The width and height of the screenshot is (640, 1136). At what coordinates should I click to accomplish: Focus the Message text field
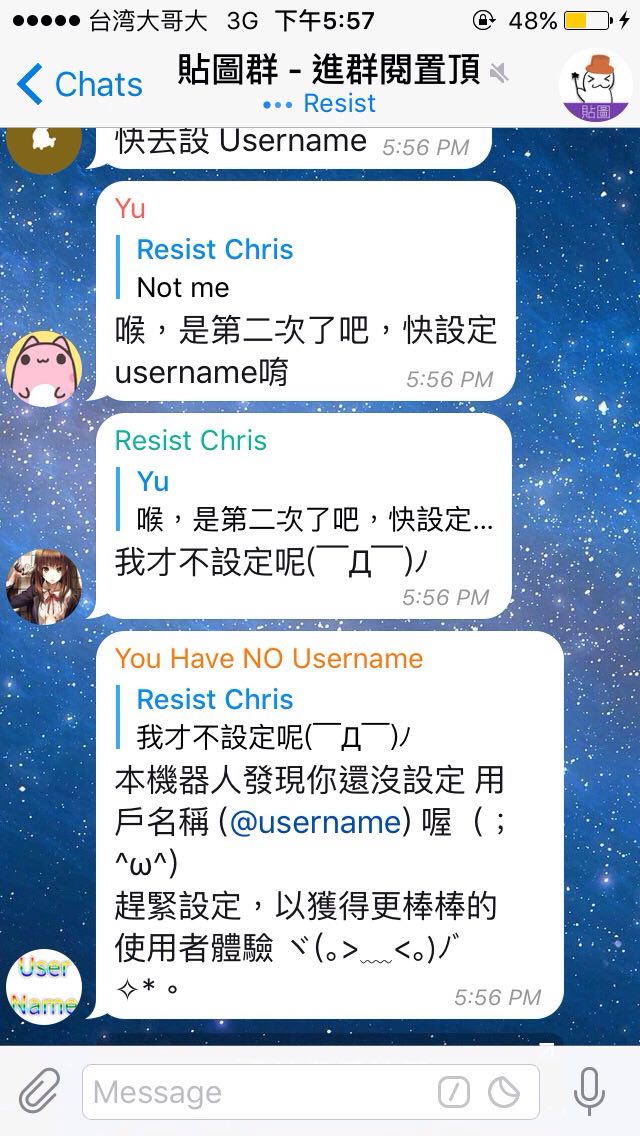(x=260, y=1092)
